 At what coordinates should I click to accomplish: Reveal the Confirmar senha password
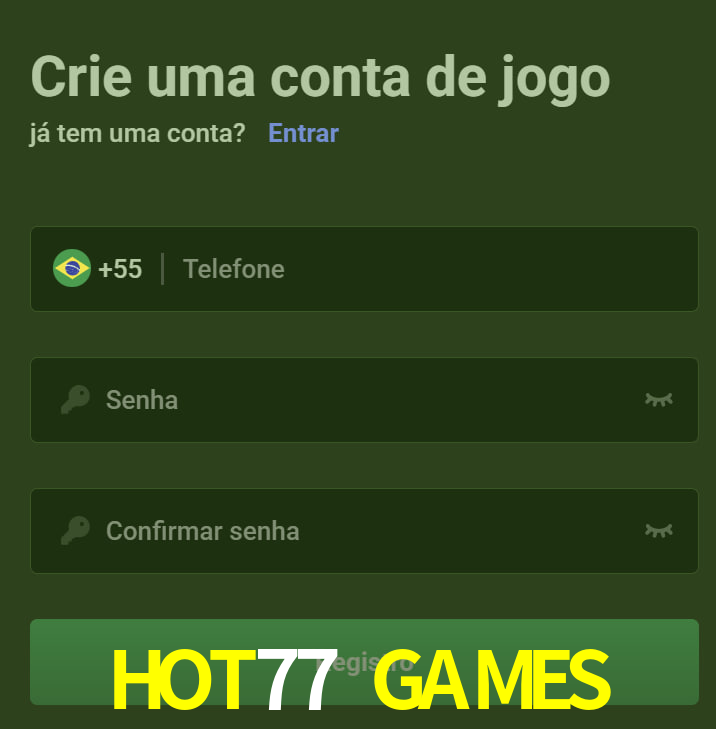click(x=658, y=531)
